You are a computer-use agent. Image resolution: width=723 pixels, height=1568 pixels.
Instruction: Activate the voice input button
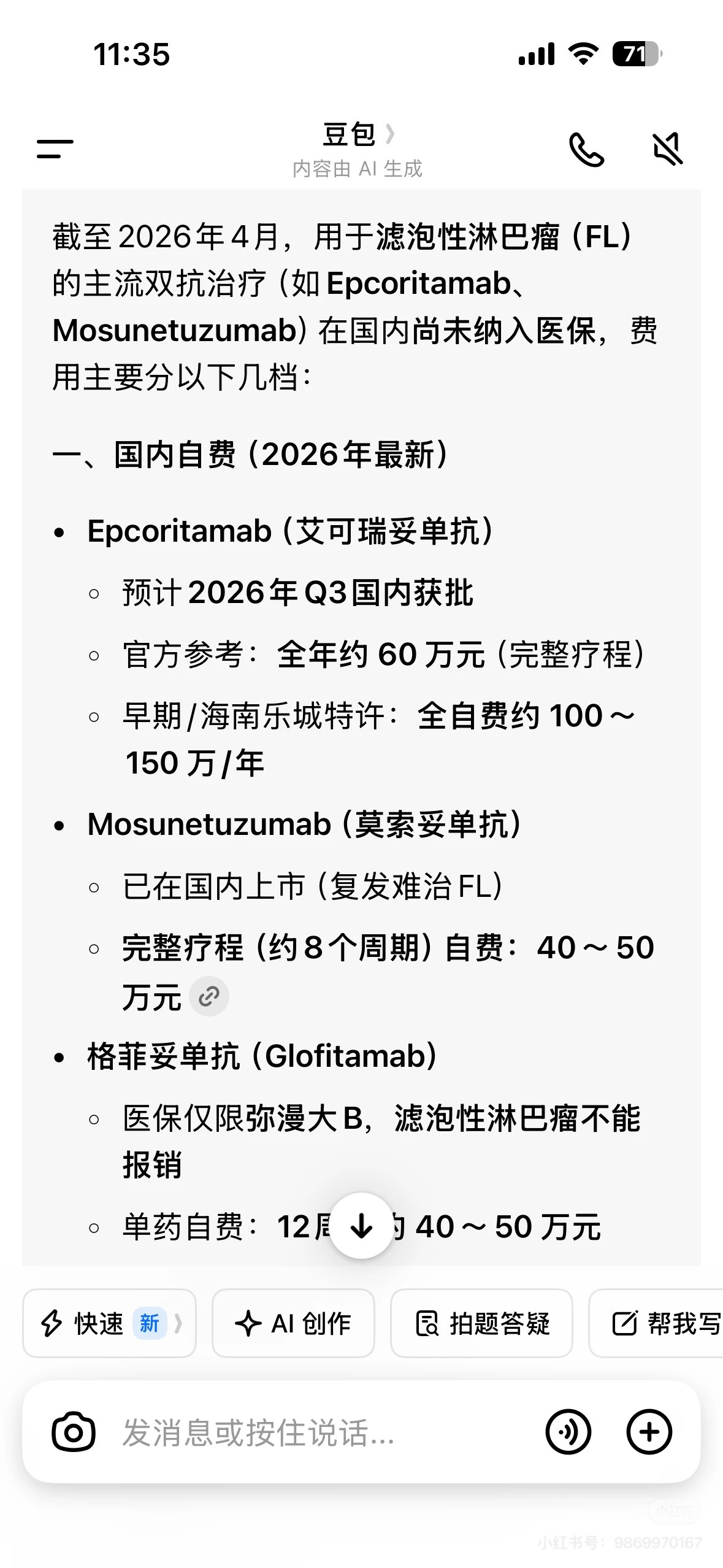coord(568,1432)
